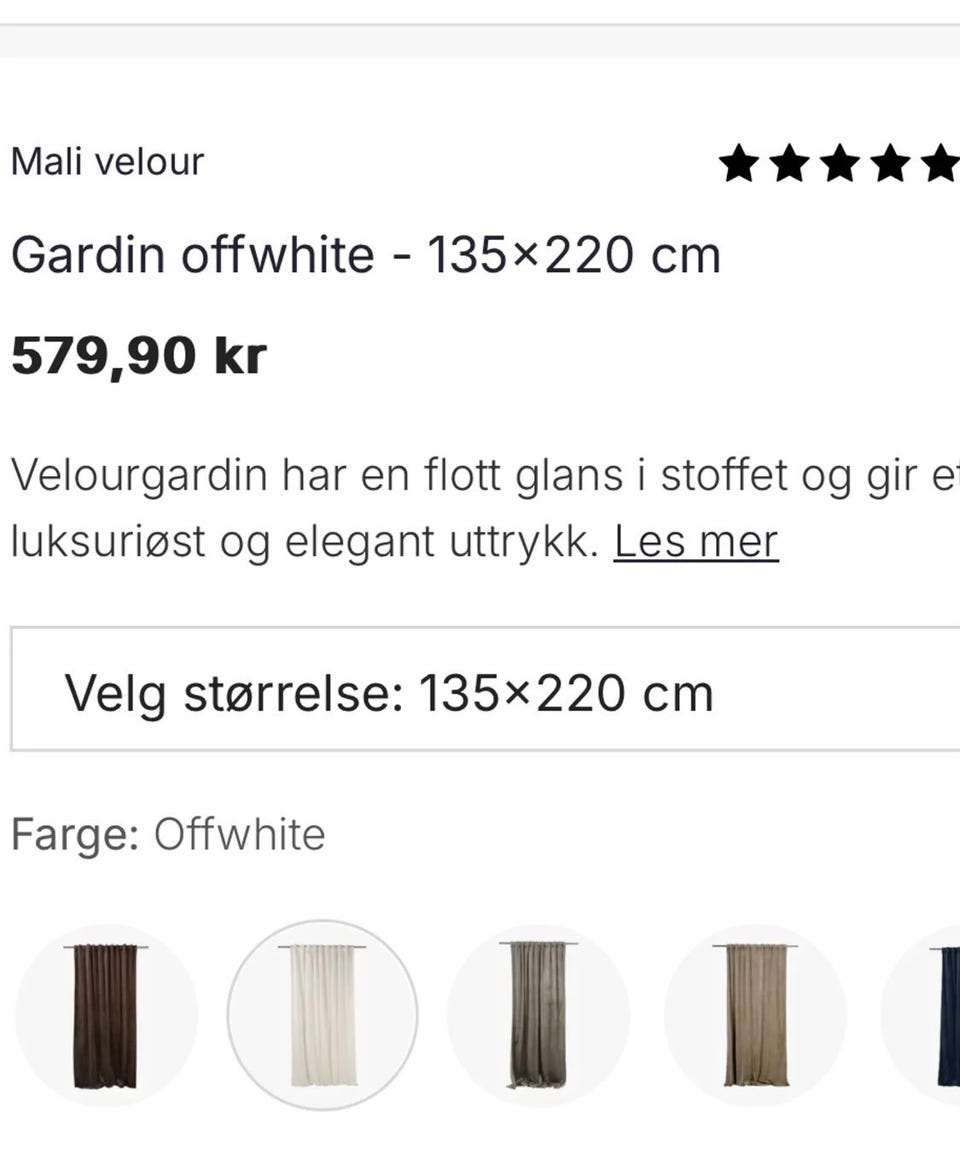Click the 'Mali velour' brand name
This screenshot has width=960, height=1152.
pyautogui.click(x=106, y=160)
